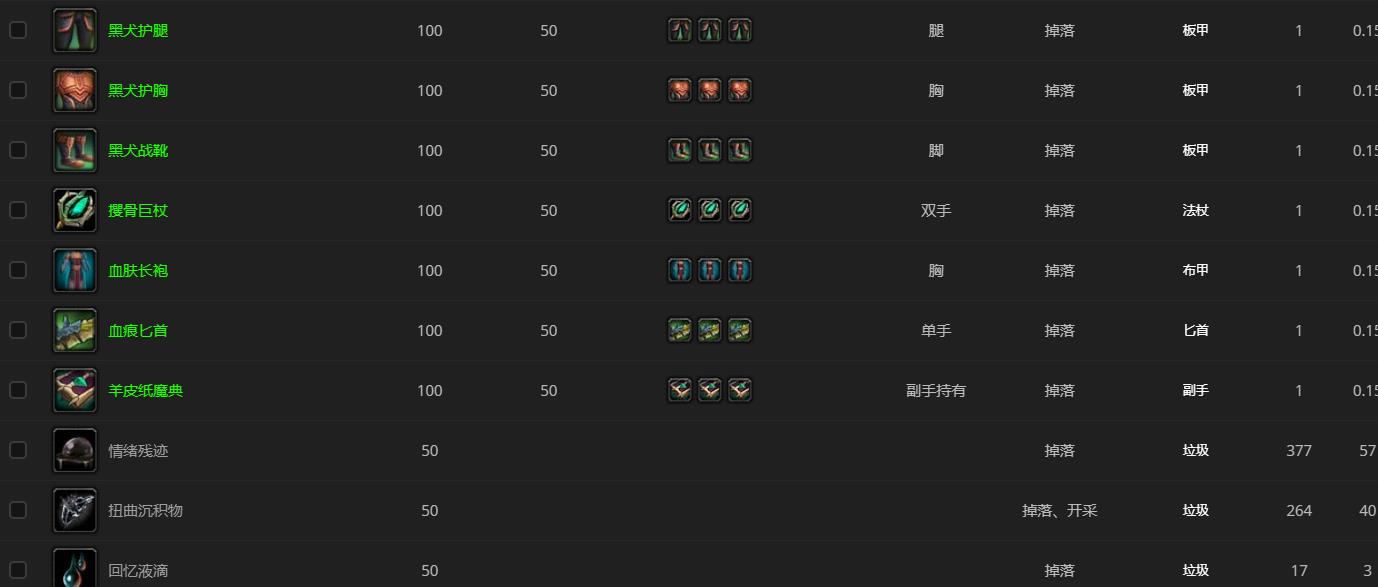Check the 血痕匕首 checkbox
Screen dimensions: 1378x587
pyautogui.click(x=18, y=330)
